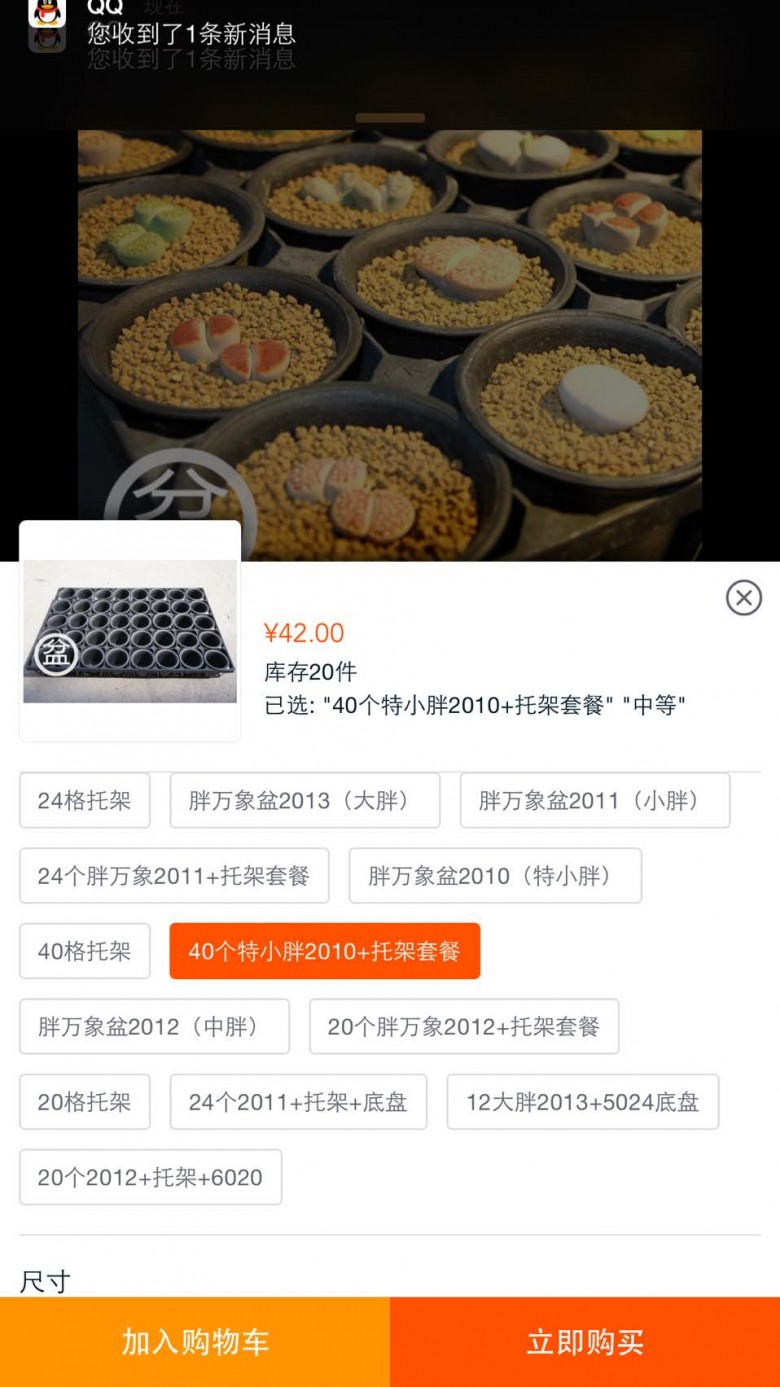This screenshot has width=780, height=1387.
Task: Select 24个胖万象2011+托架套餐
Action: click(174, 876)
